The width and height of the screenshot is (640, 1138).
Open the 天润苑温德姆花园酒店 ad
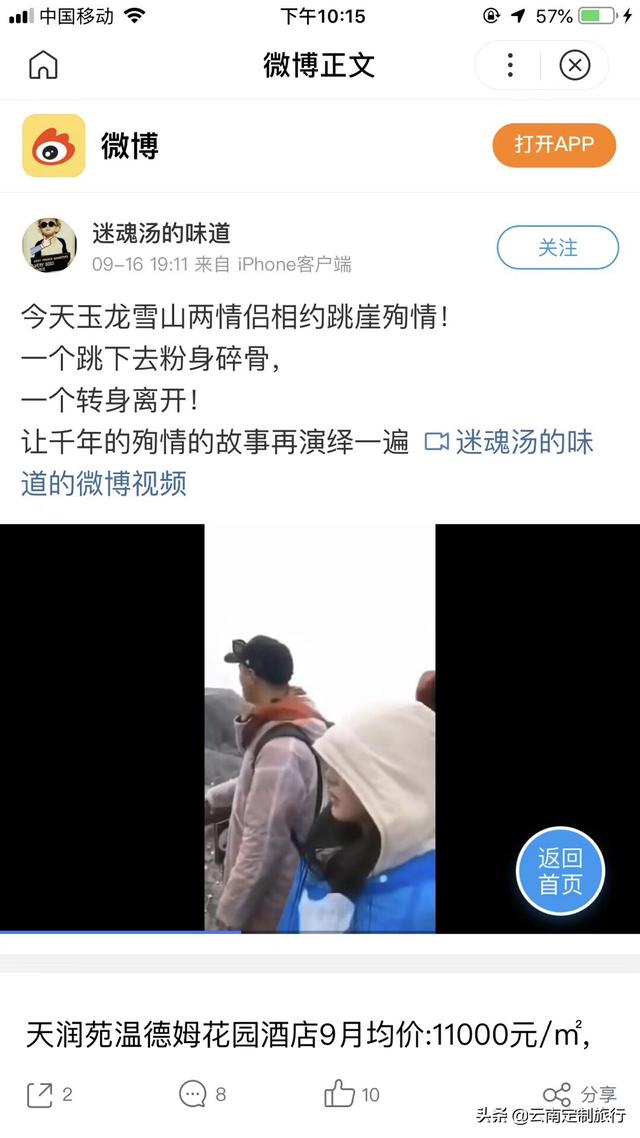pyautogui.click(x=305, y=1035)
